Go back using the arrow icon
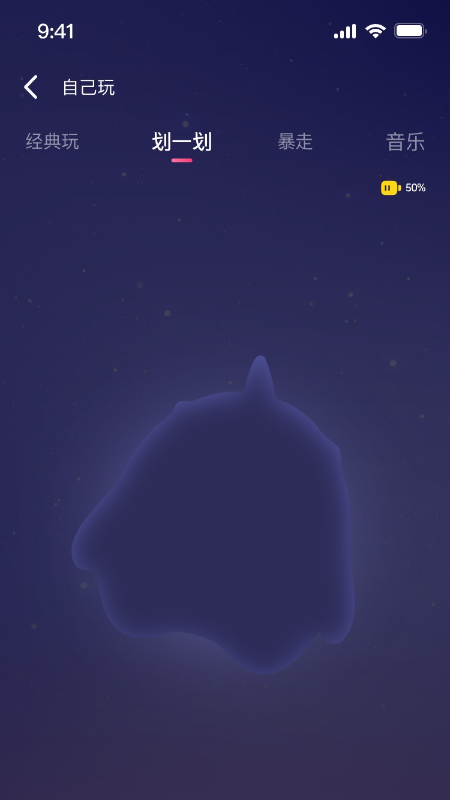The image size is (450, 800). point(31,87)
